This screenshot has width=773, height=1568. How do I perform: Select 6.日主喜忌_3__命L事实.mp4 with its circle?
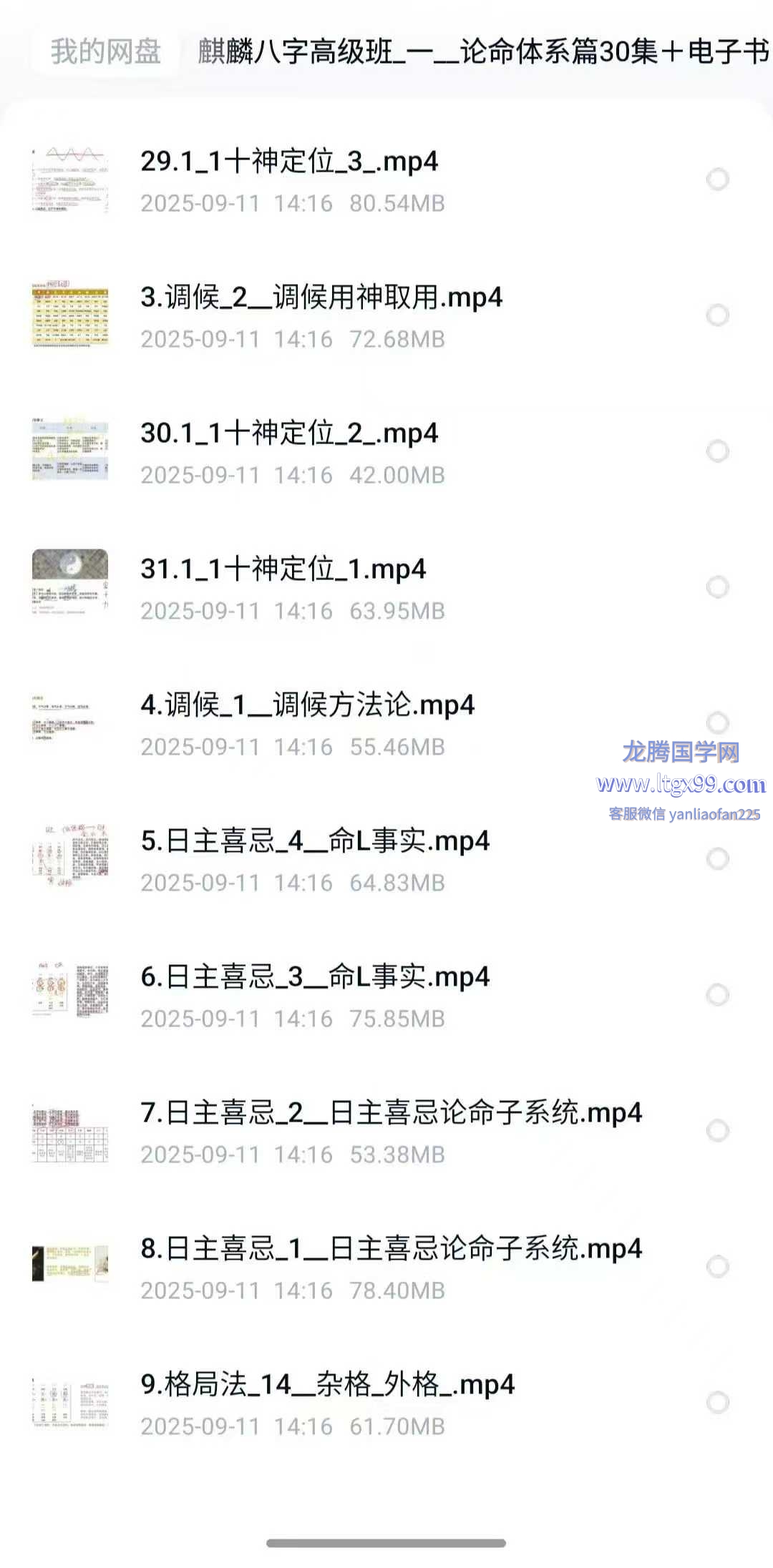click(717, 995)
